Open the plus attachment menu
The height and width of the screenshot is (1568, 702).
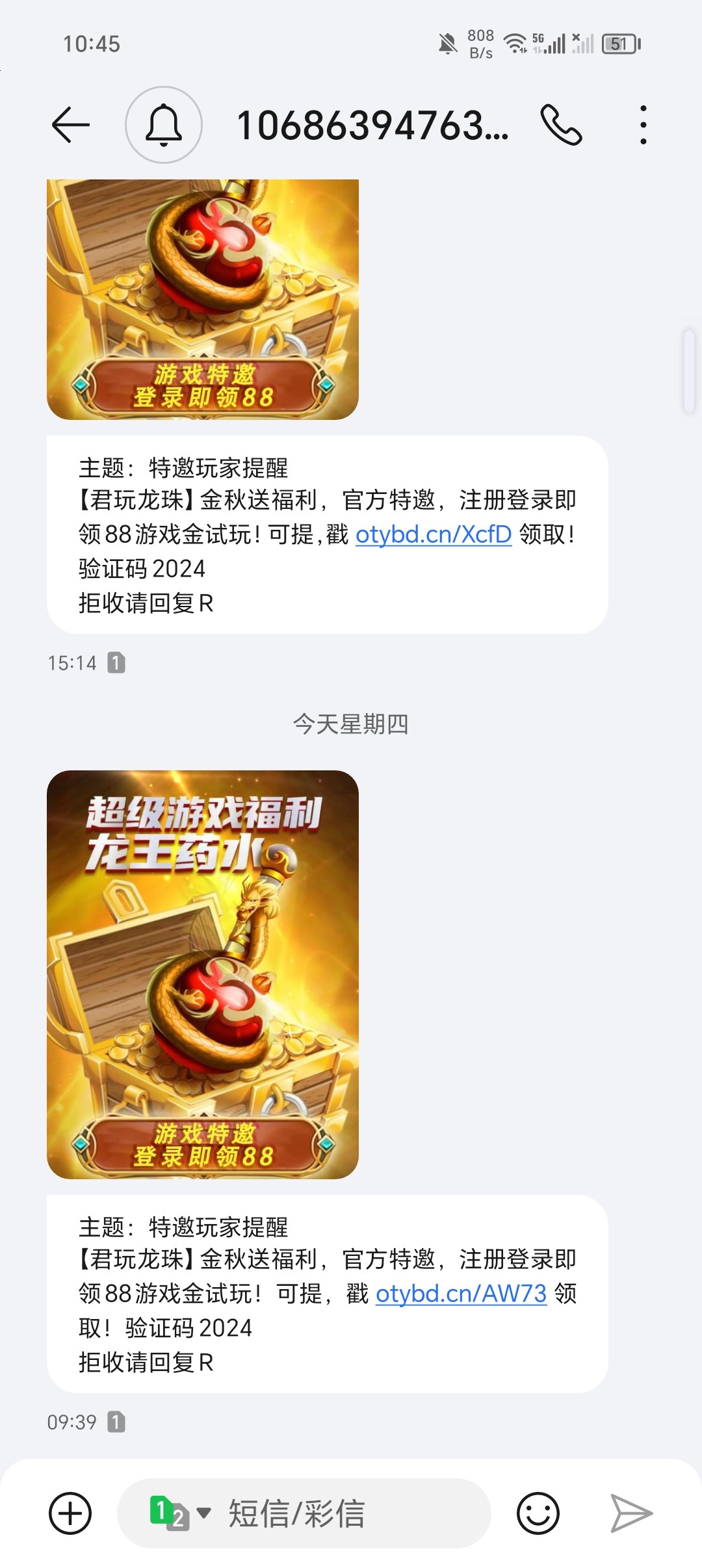pos(70,1513)
